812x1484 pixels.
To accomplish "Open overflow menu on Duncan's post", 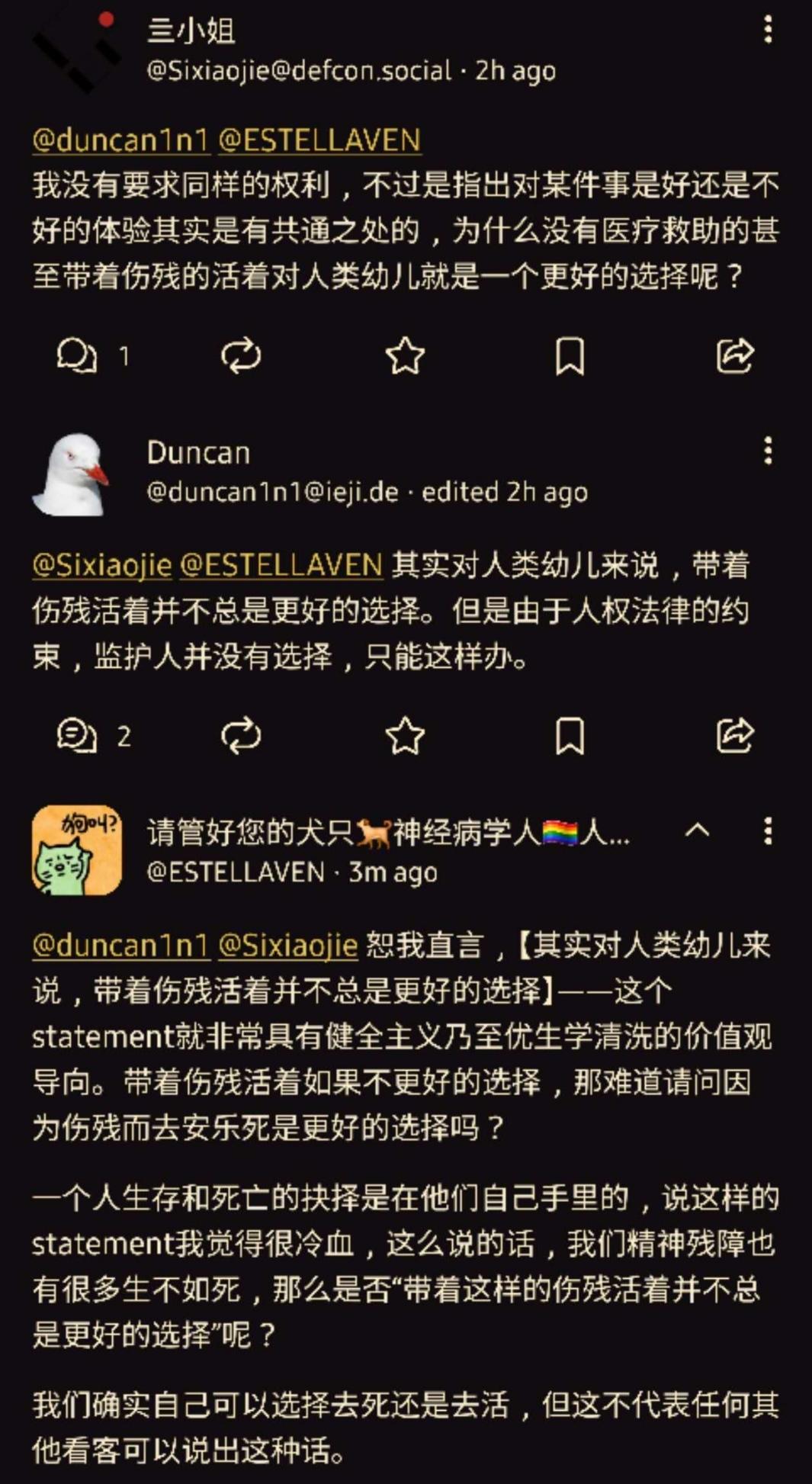I will pos(768,451).
